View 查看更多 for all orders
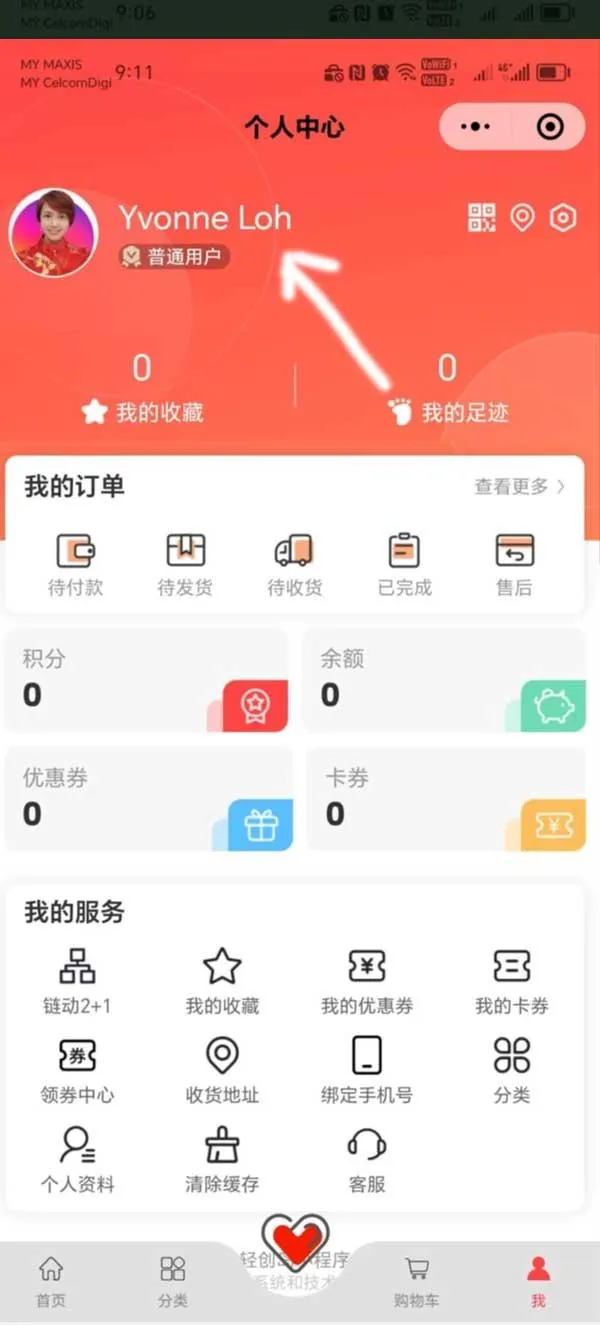Image resolution: width=600 pixels, height=1326 pixels. (519, 487)
